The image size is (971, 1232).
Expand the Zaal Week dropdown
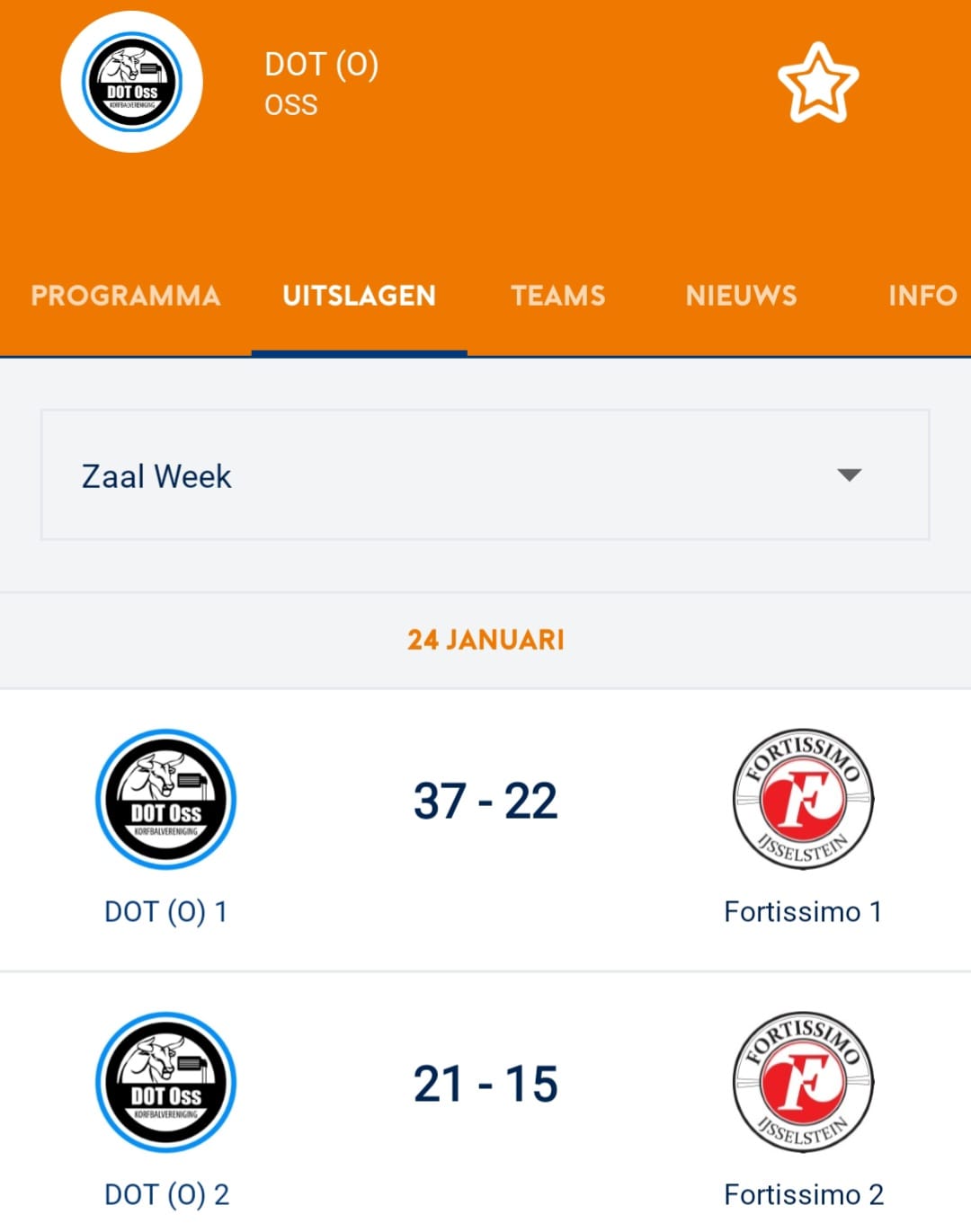[485, 475]
